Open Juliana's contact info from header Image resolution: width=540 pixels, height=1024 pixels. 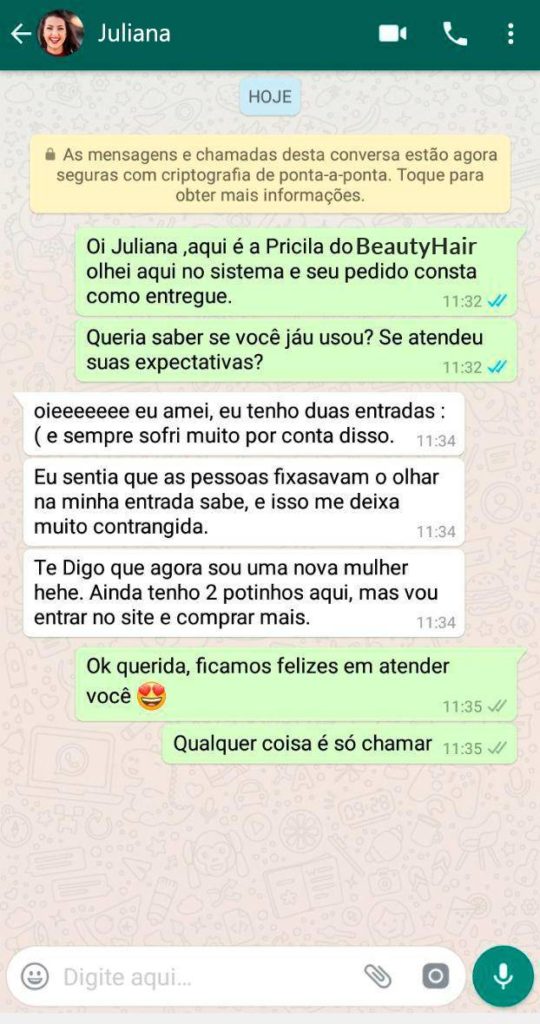[x=134, y=33]
